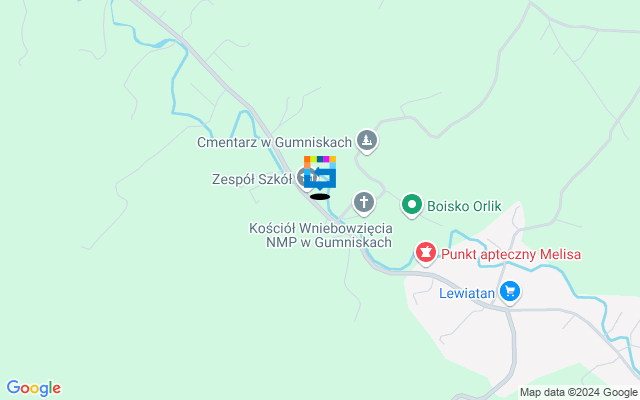Select the colorful custom location marker
Screen dimensions: 640x400
click(320, 171)
